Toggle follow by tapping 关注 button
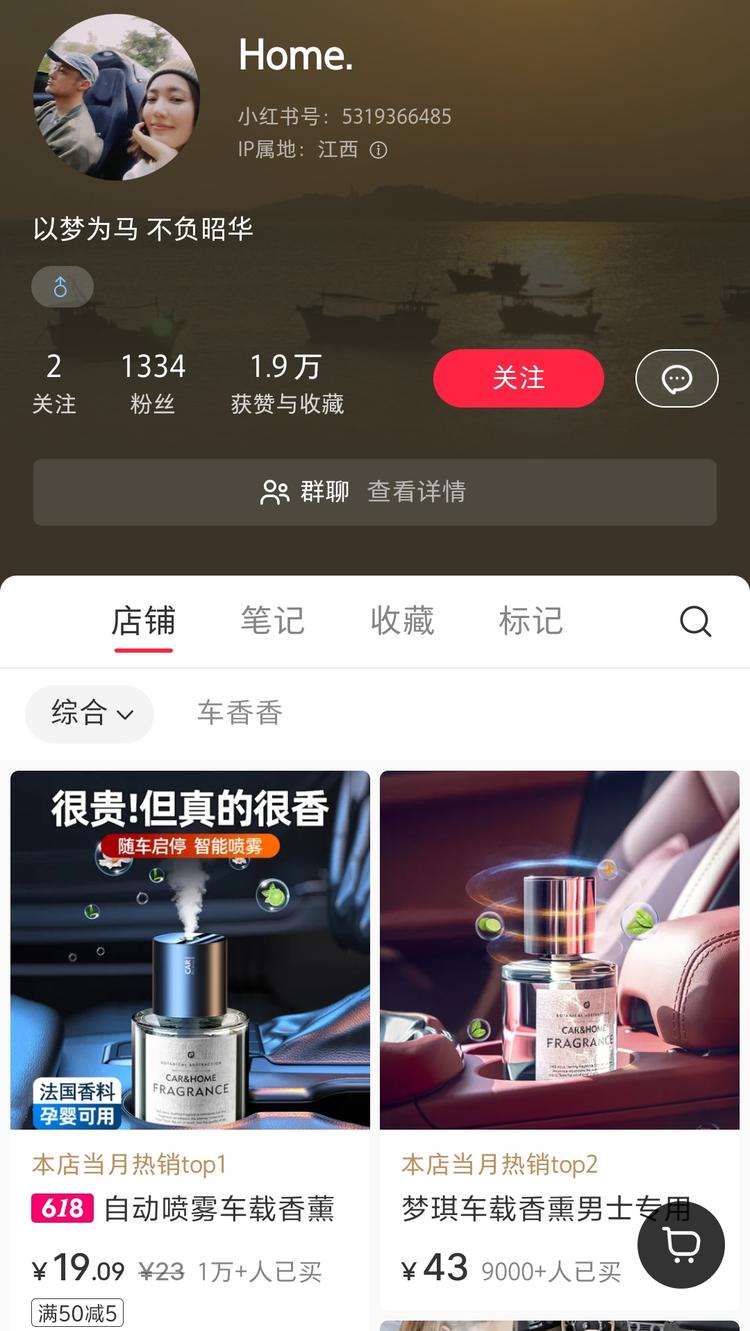750x1331 pixels. tap(518, 378)
